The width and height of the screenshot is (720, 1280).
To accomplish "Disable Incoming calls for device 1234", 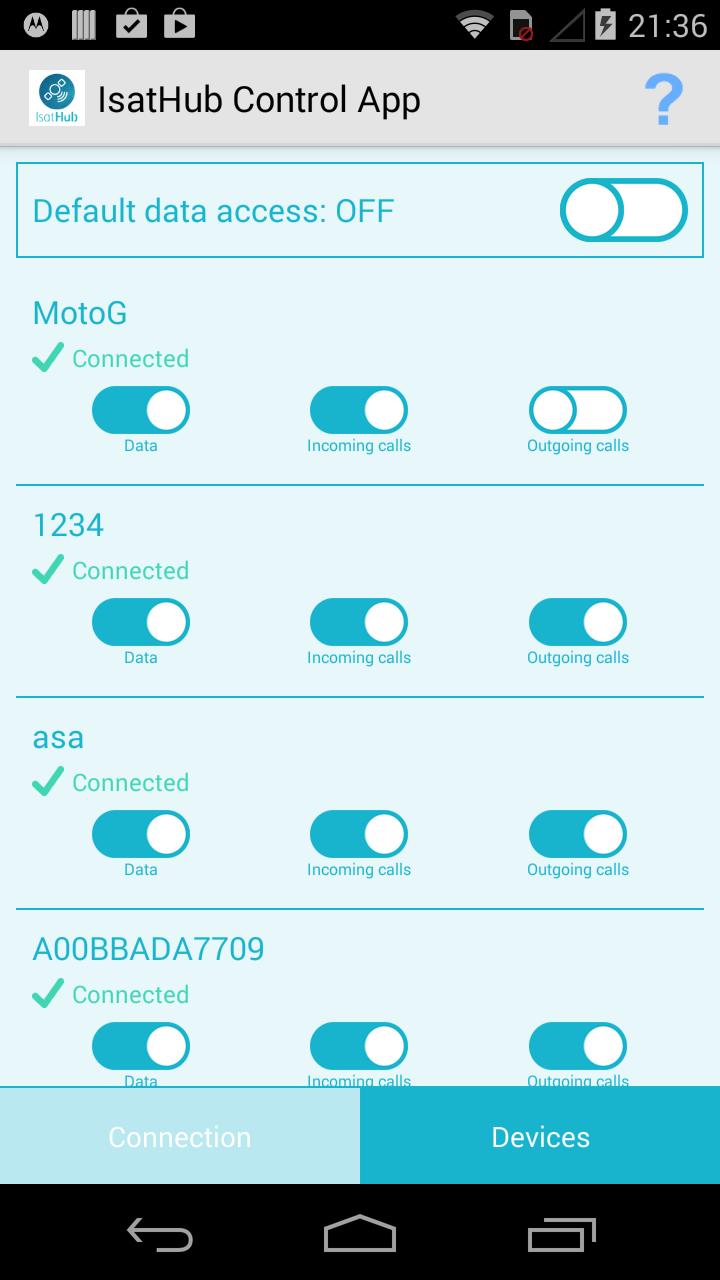I will click(x=358, y=621).
